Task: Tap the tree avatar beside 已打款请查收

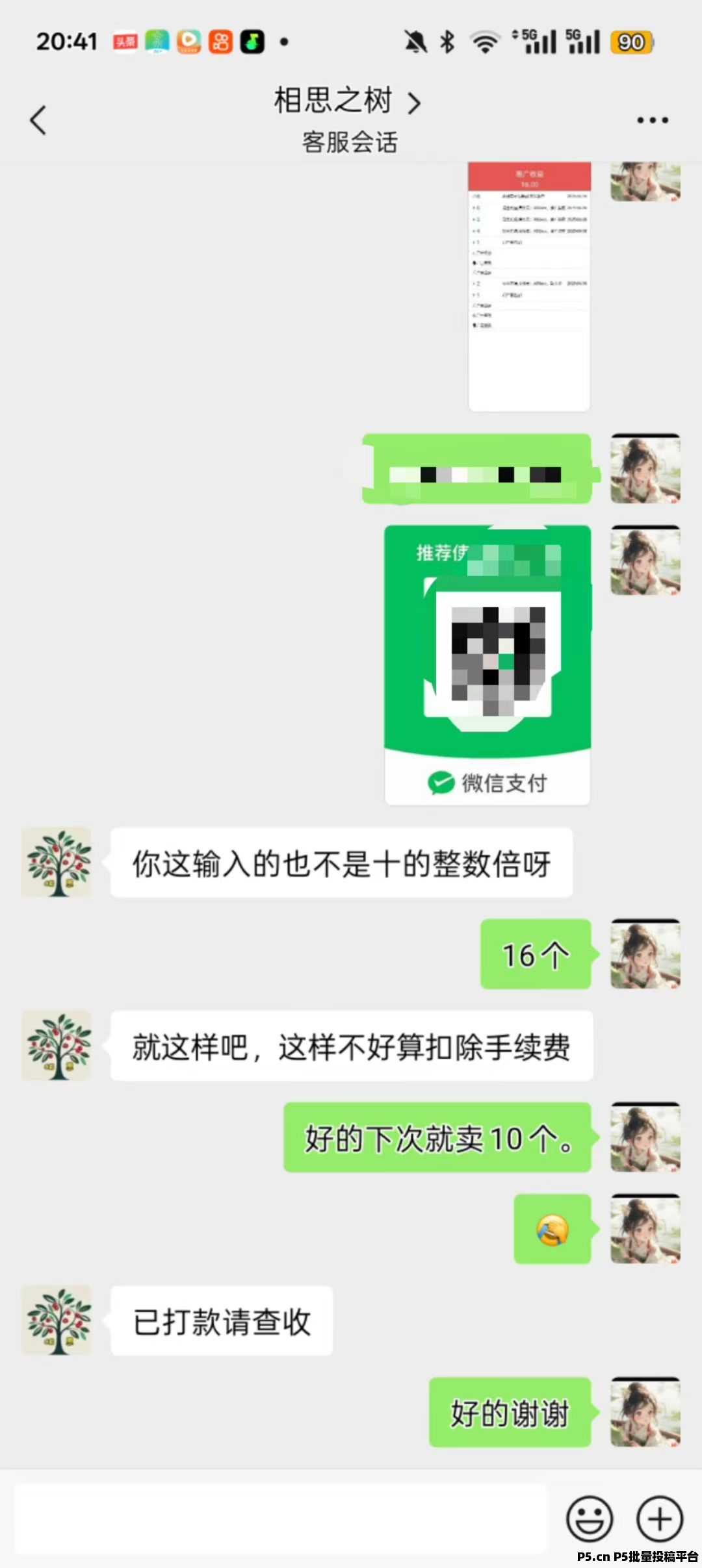Action: 57,1321
